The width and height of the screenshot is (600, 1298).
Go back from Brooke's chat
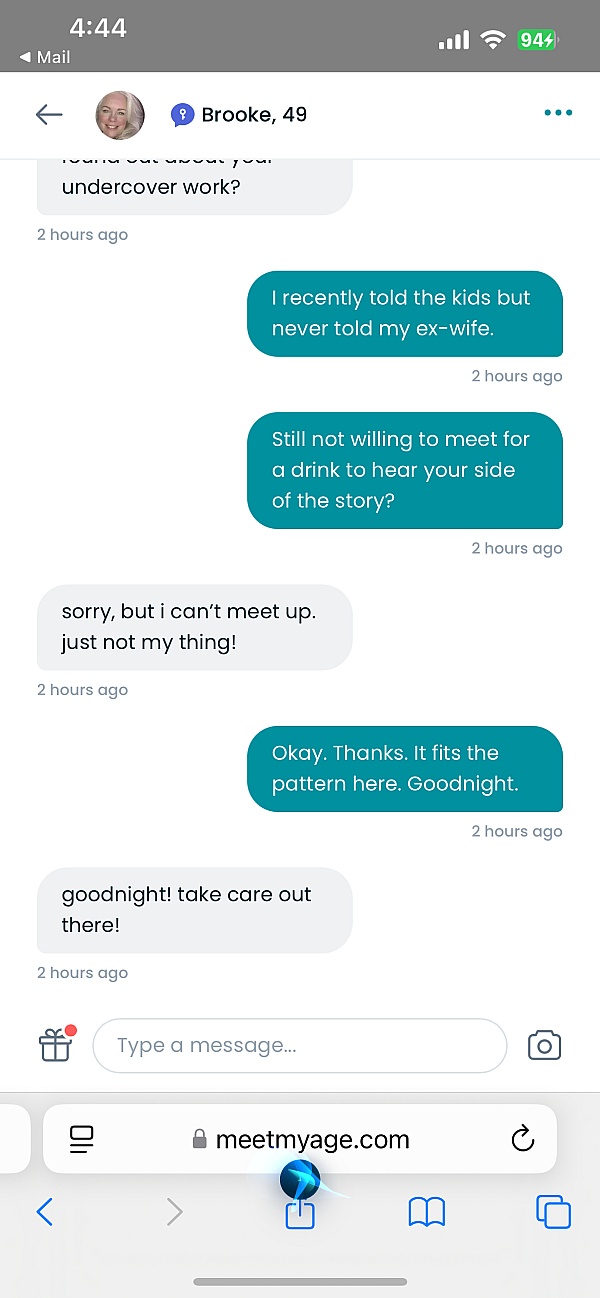(x=49, y=115)
